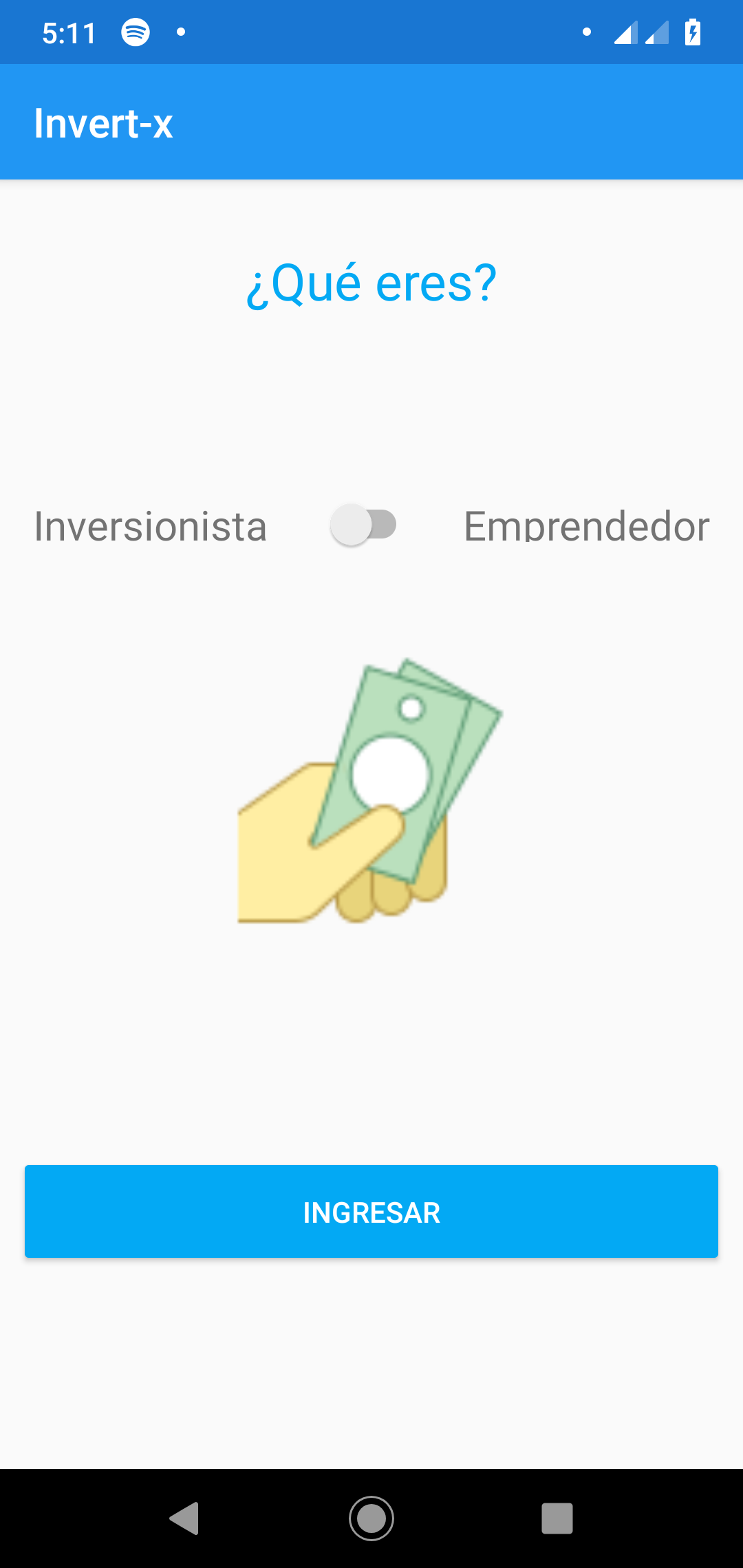Toggle the Inversionista/Emprendedor switch

363,525
